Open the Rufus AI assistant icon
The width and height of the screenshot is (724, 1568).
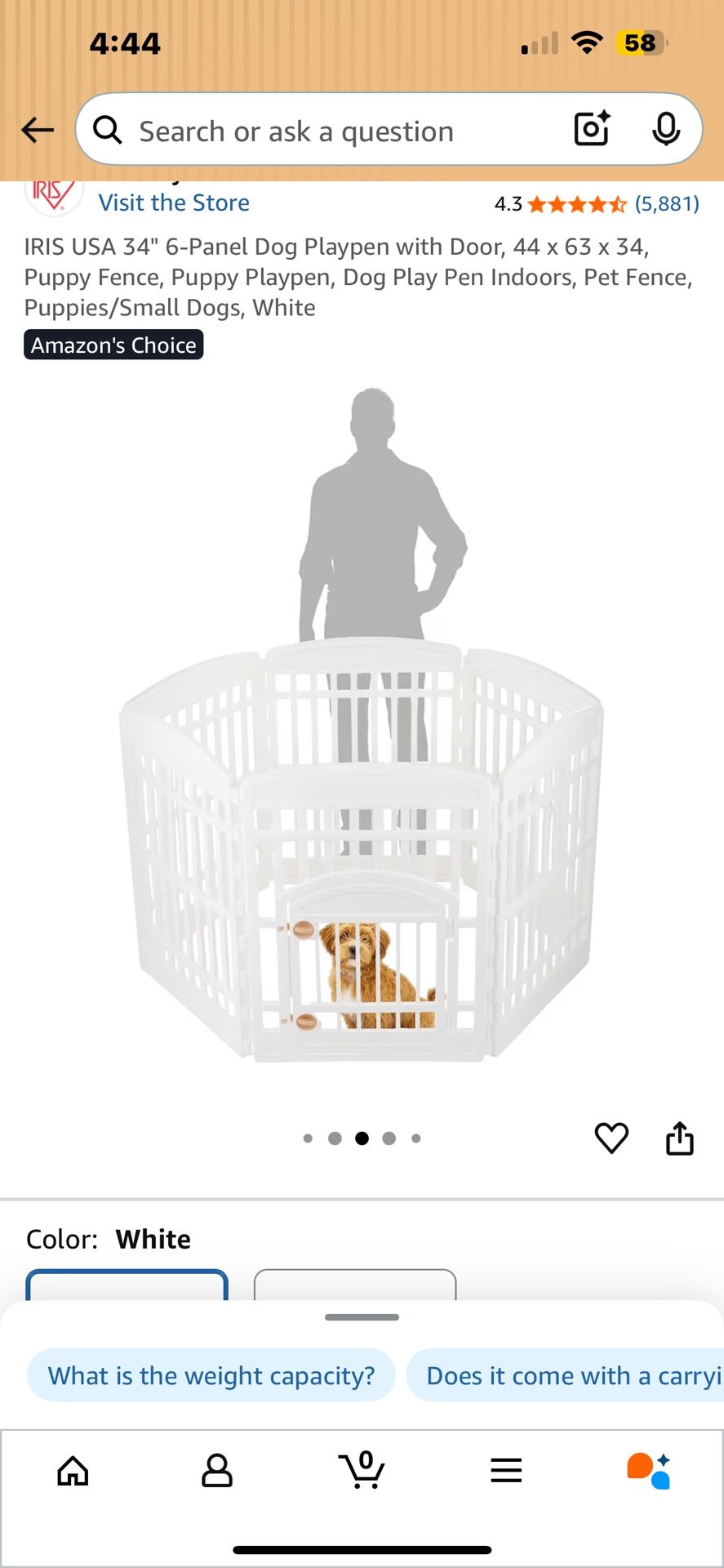pyautogui.click(x=649, y=1468)
